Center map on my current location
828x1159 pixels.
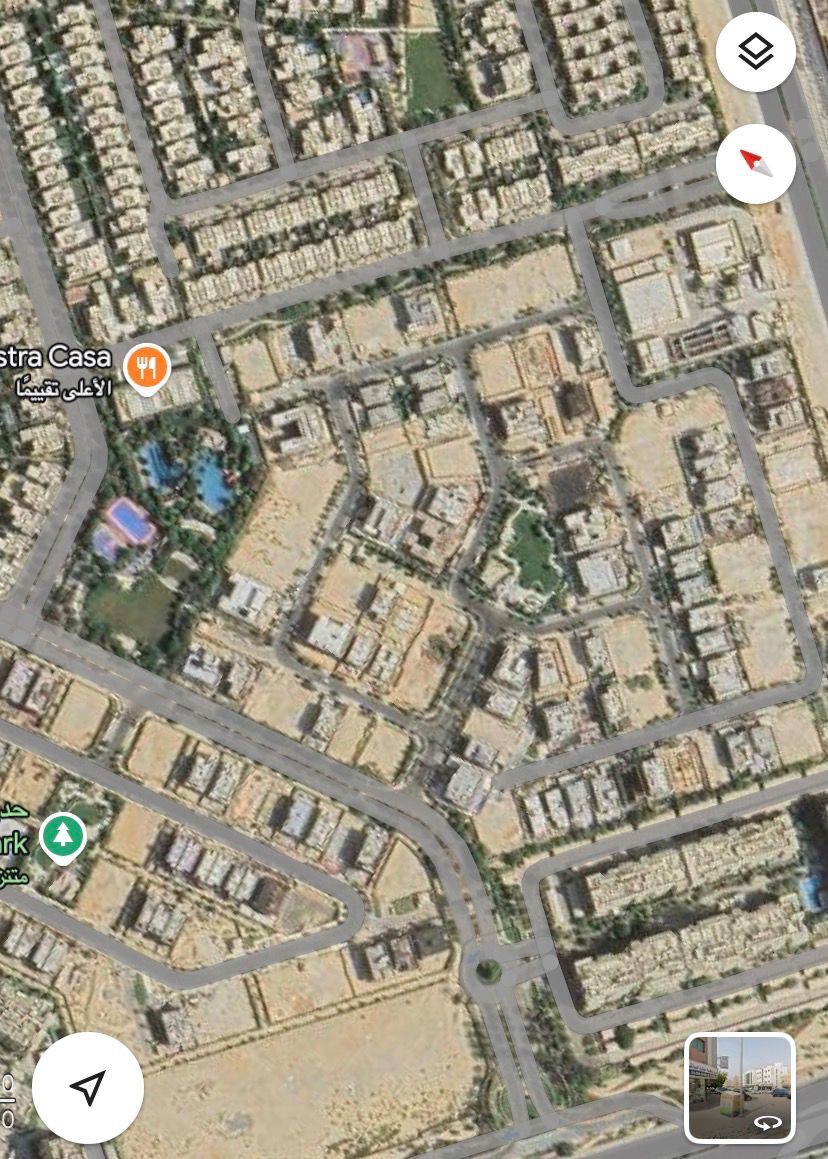pyautogui.click(x=88, y=1087)
